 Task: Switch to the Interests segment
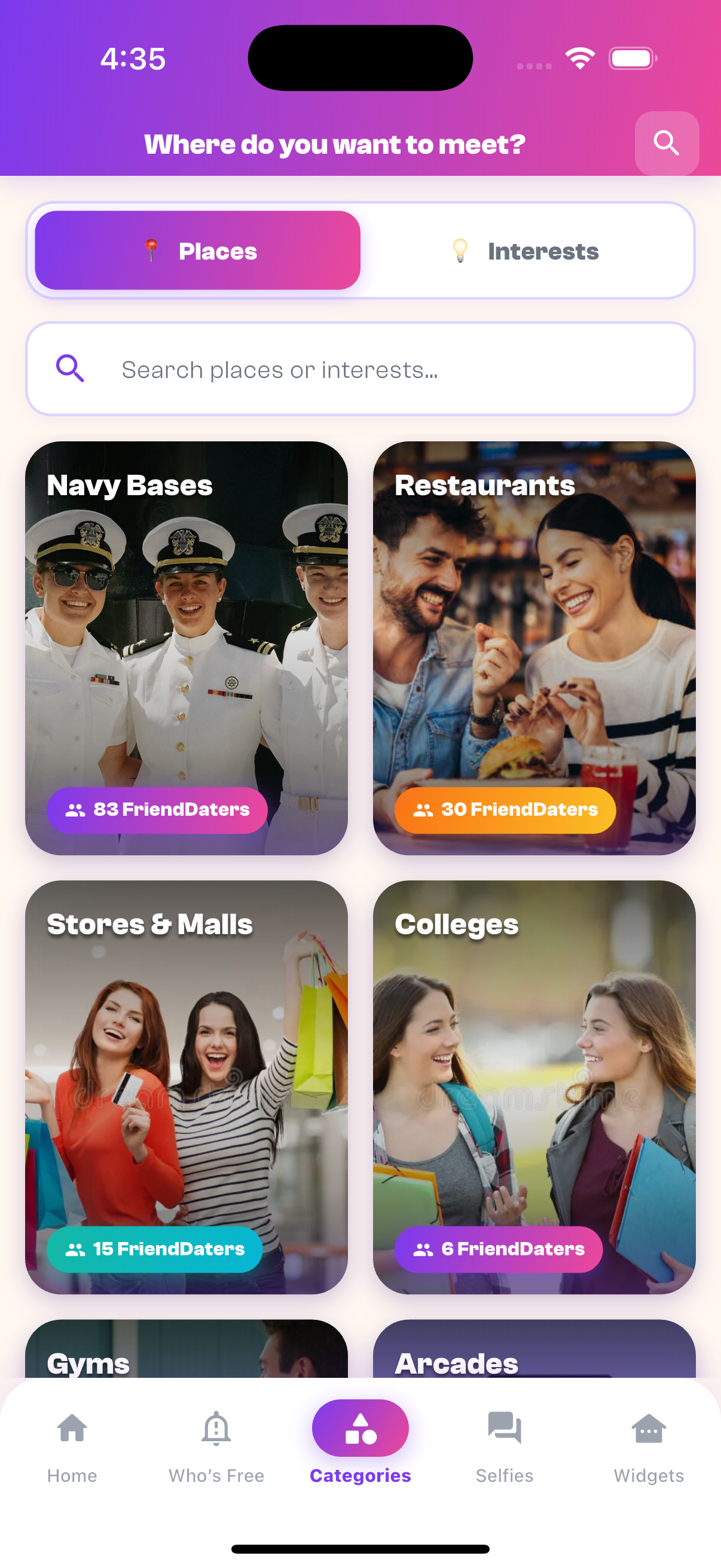[526, 250]
